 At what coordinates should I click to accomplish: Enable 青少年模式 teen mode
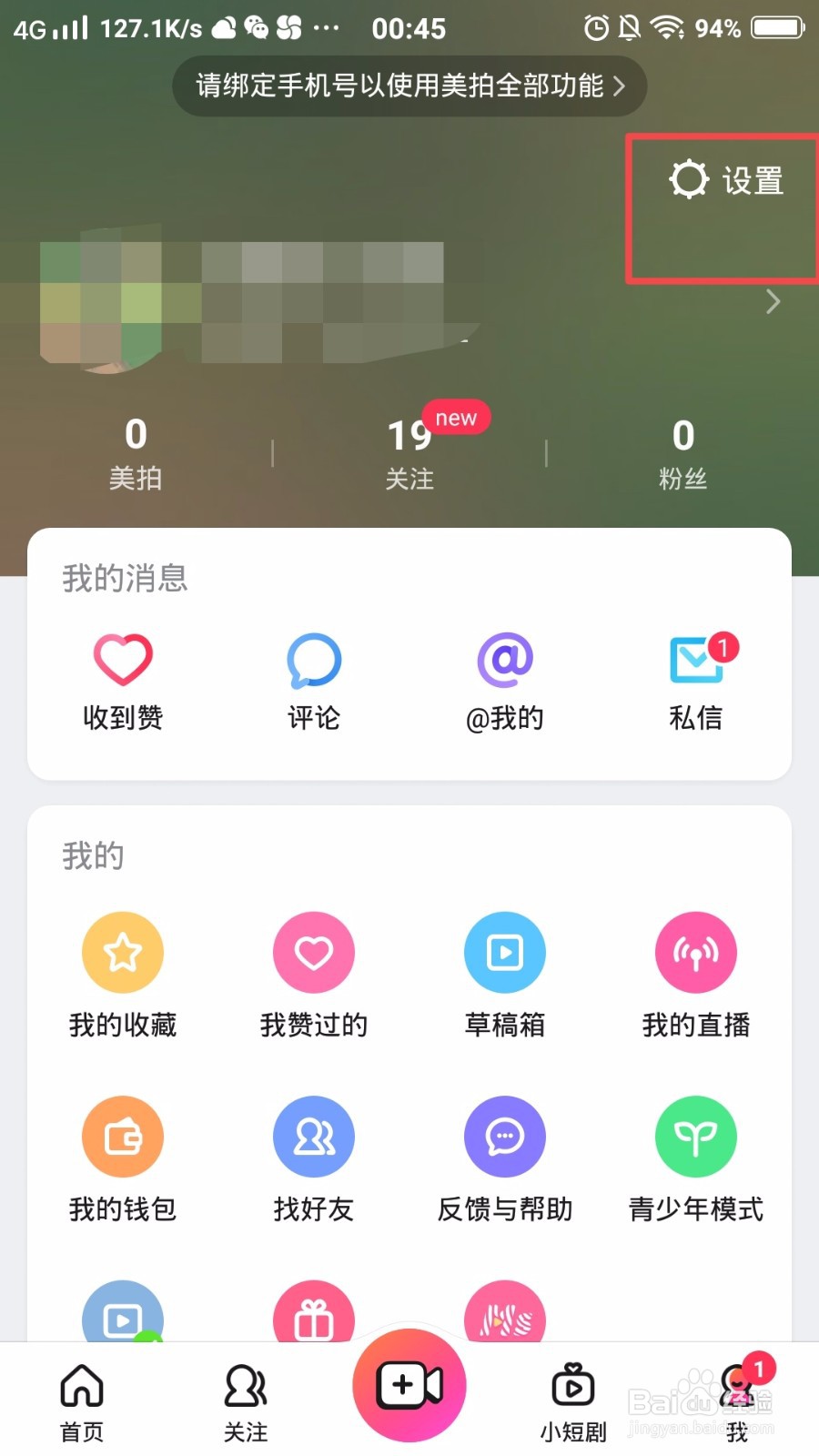(696, 1158)
